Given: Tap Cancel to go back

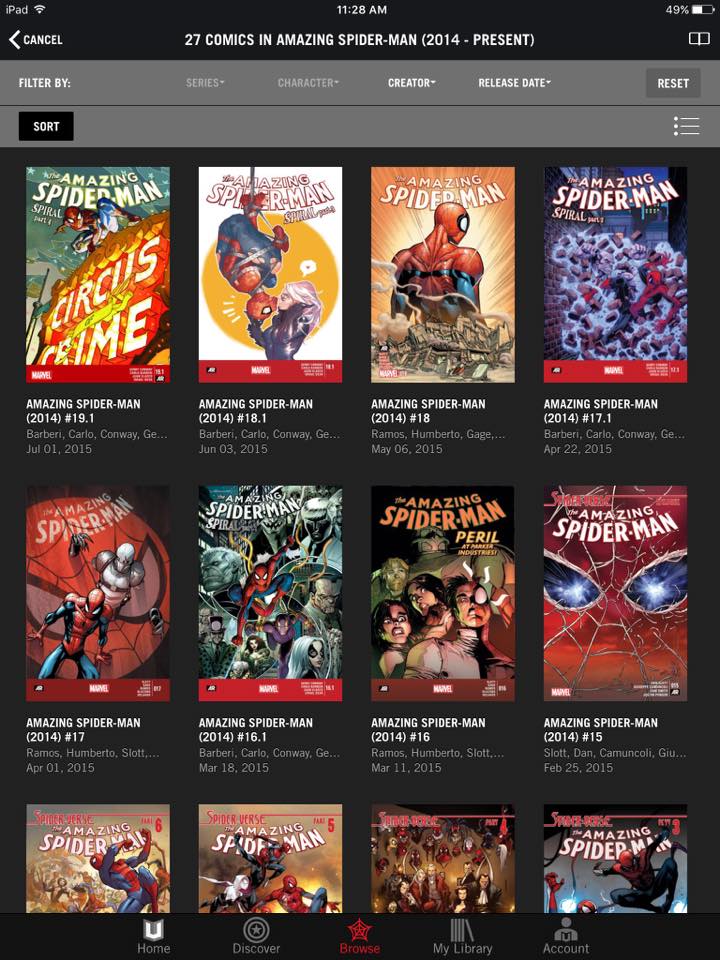Looking at the screenshot, I should [x=36, y=40].
